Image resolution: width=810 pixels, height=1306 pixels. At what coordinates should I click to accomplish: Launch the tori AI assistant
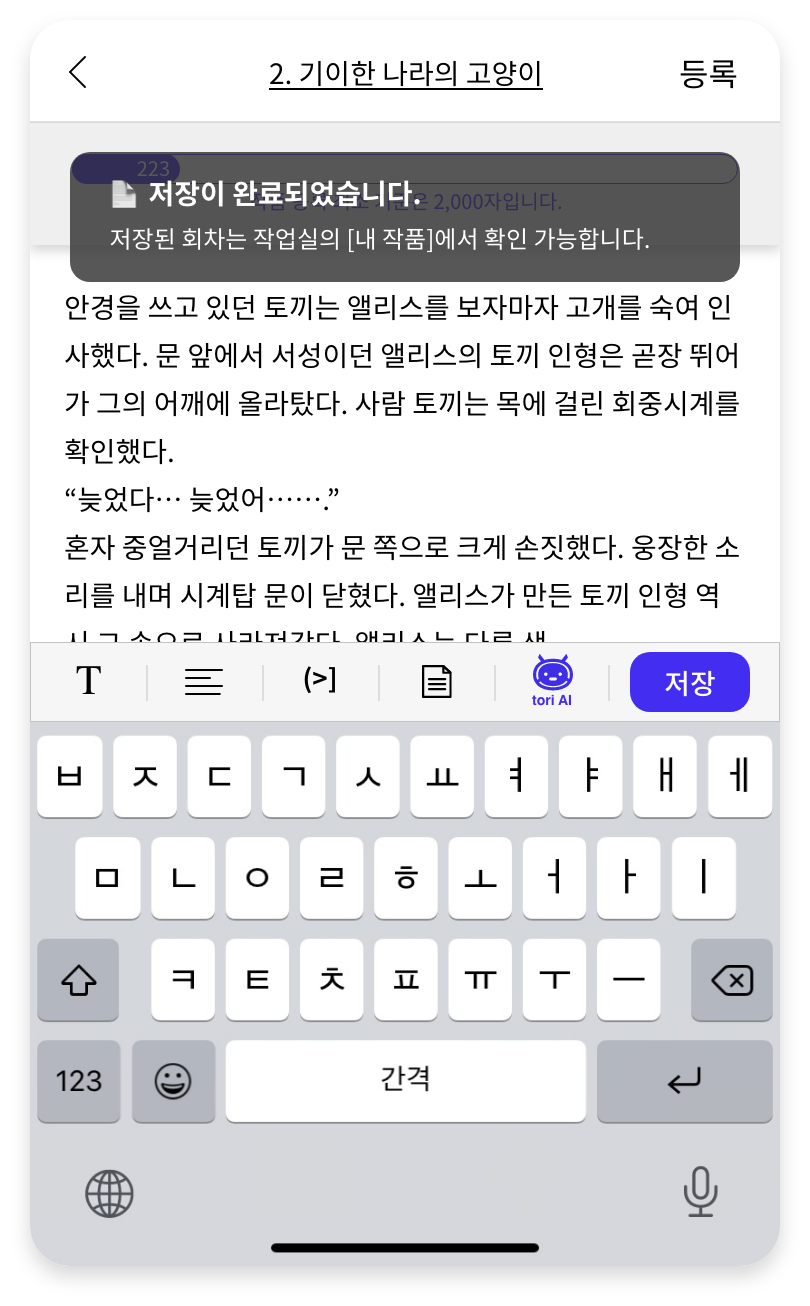pyautogui.click(x=552, y=681)
